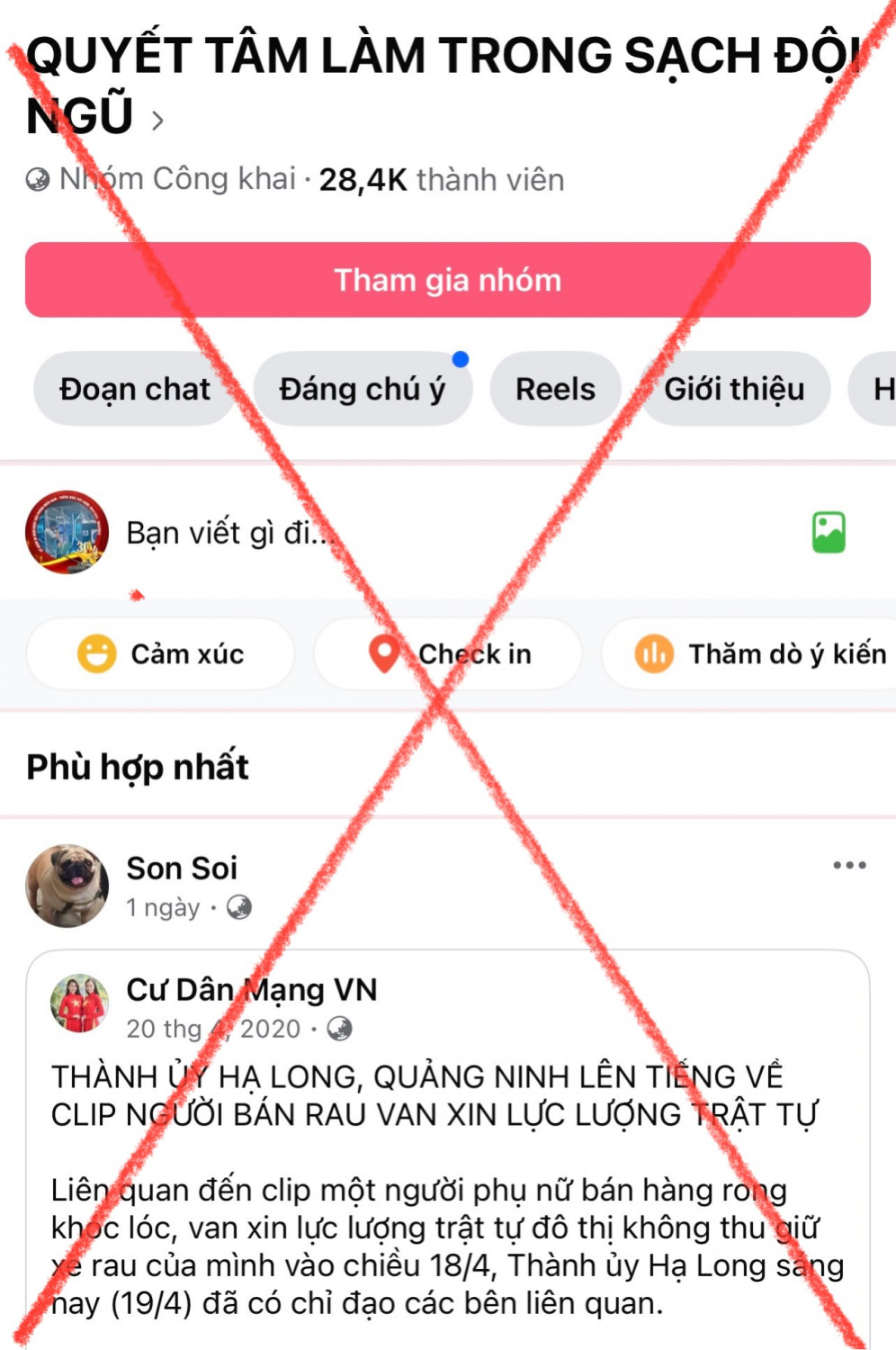Open the shared post from Cư Dân Mạng VN
This screenshot has height=1350, width=896.
447,1170
